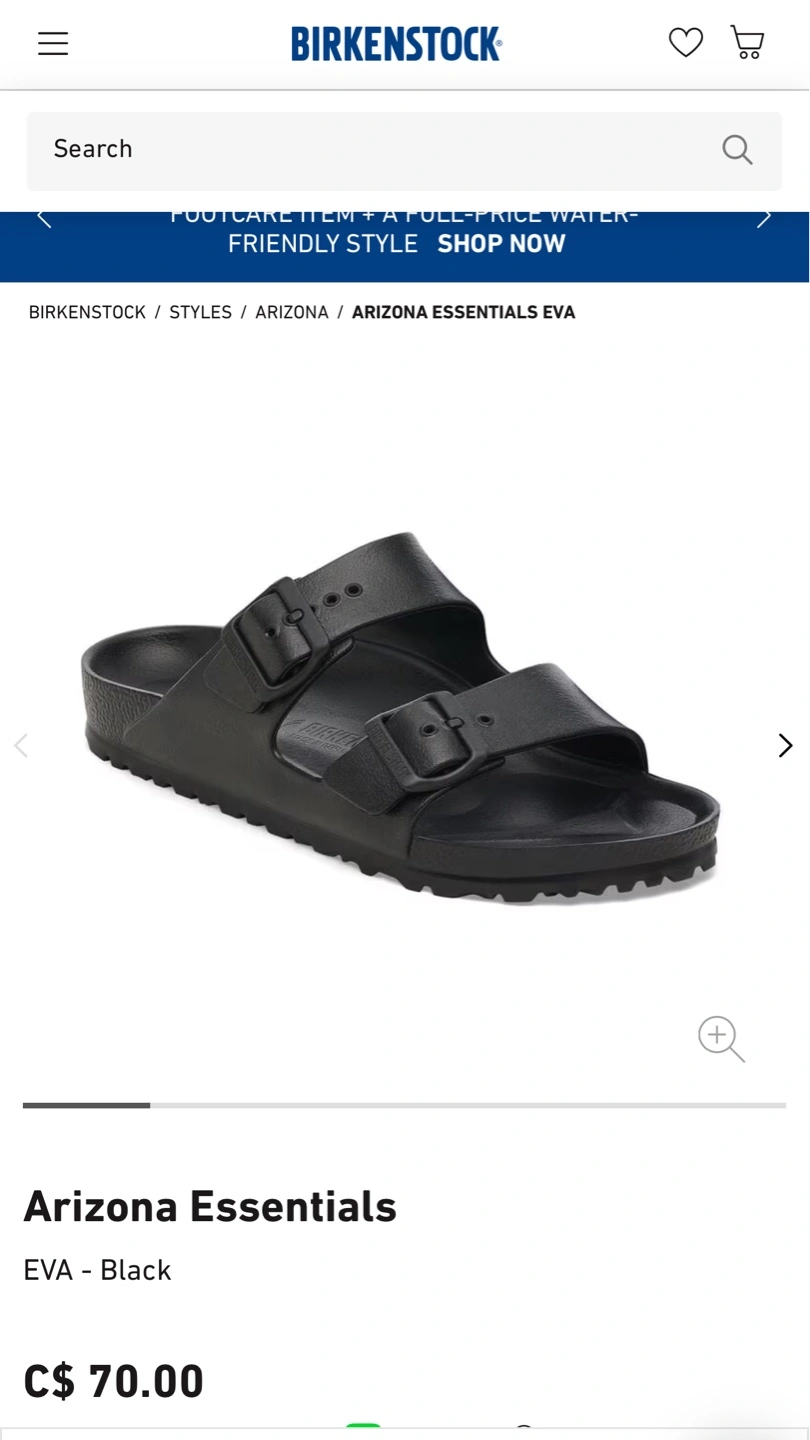Show the next product image
Image resolution: width=810 pixels, height=1440 pixels.
(x=785, y=745)
